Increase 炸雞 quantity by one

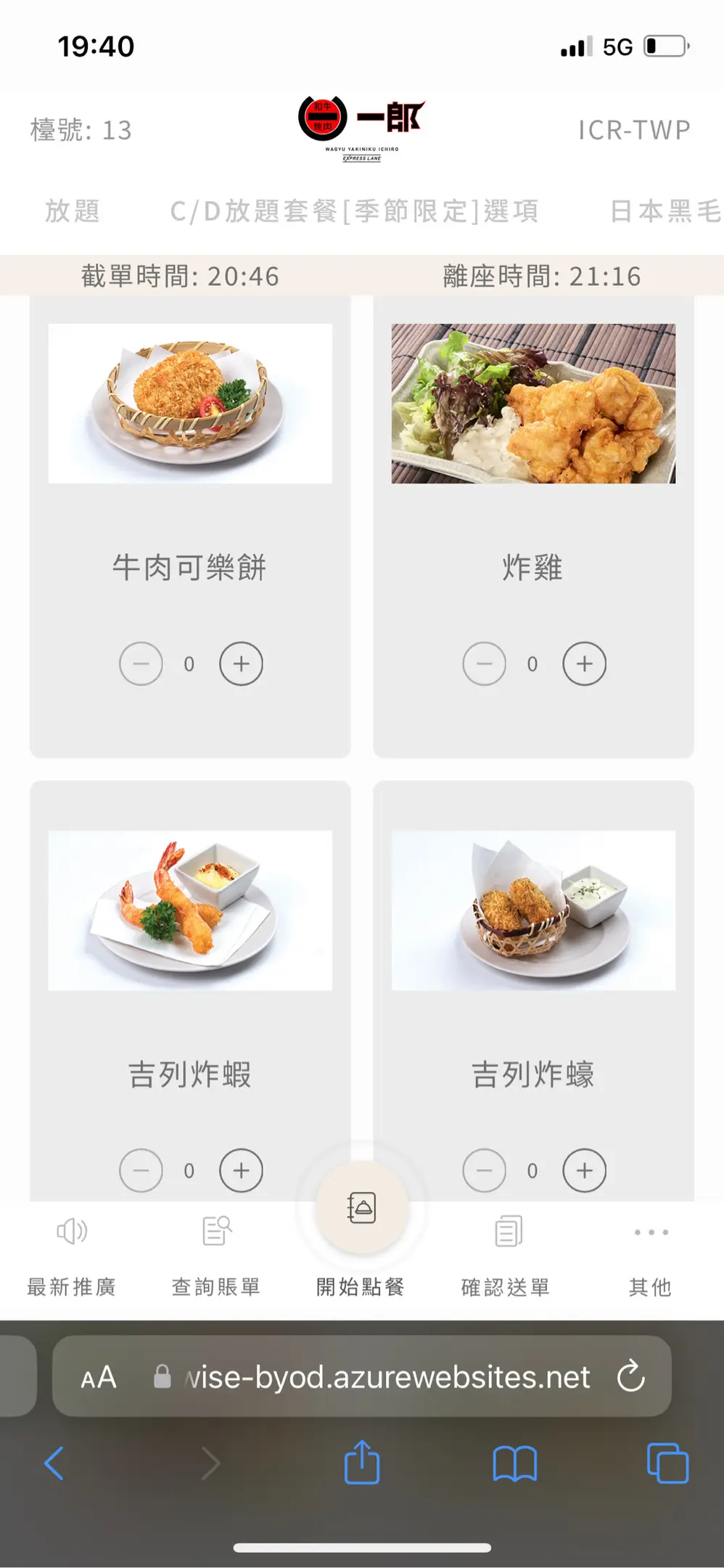pyautogui.click(x=584, y=663)
